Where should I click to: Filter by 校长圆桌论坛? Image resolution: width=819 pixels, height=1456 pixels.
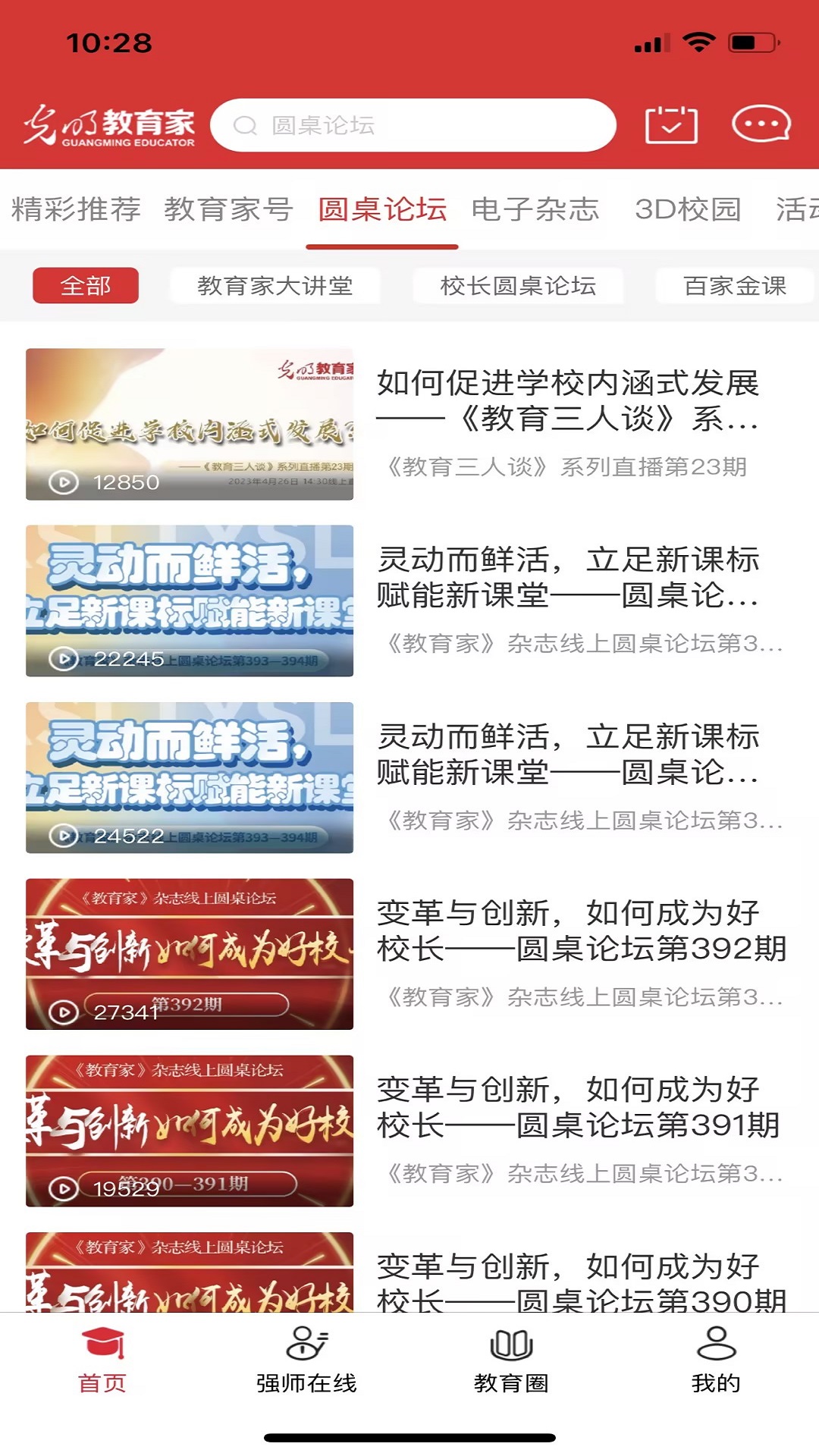pos(518,286)
